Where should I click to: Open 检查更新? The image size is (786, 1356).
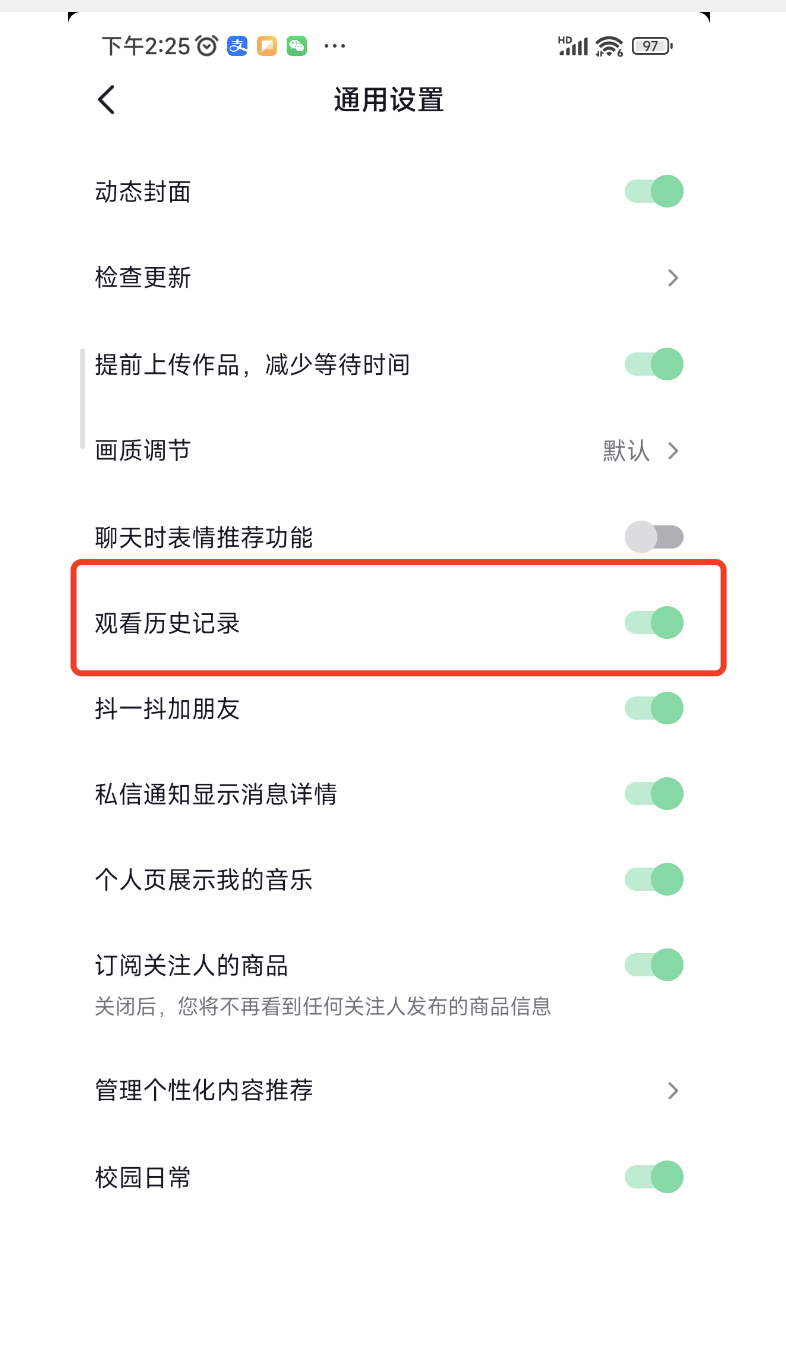(389, 278)
